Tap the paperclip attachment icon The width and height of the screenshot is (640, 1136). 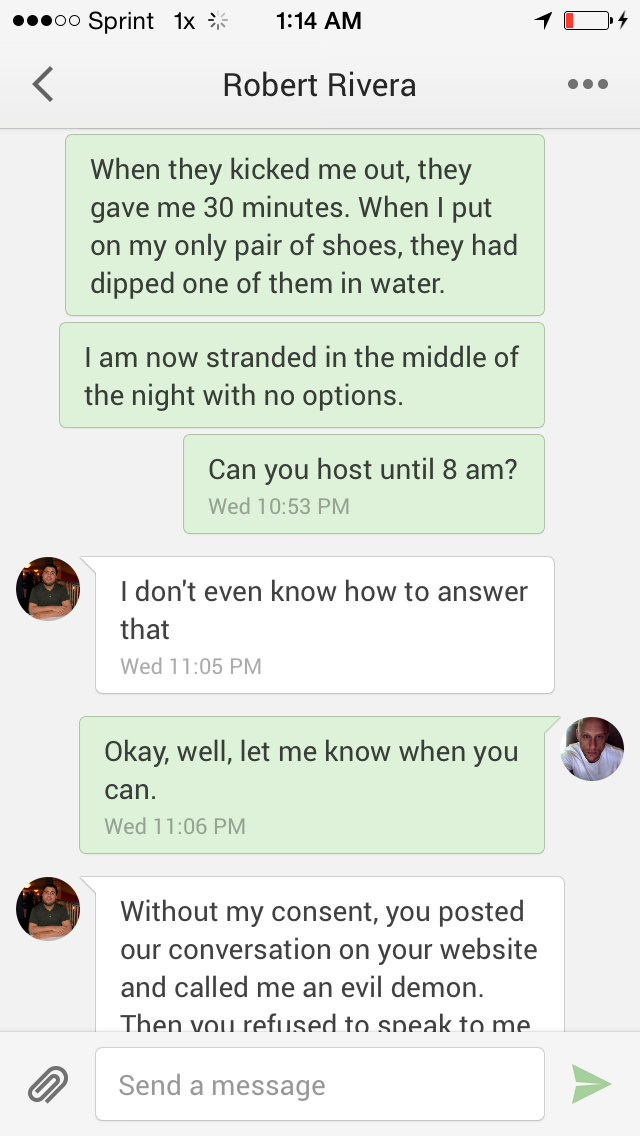[x=47, y=1085]
